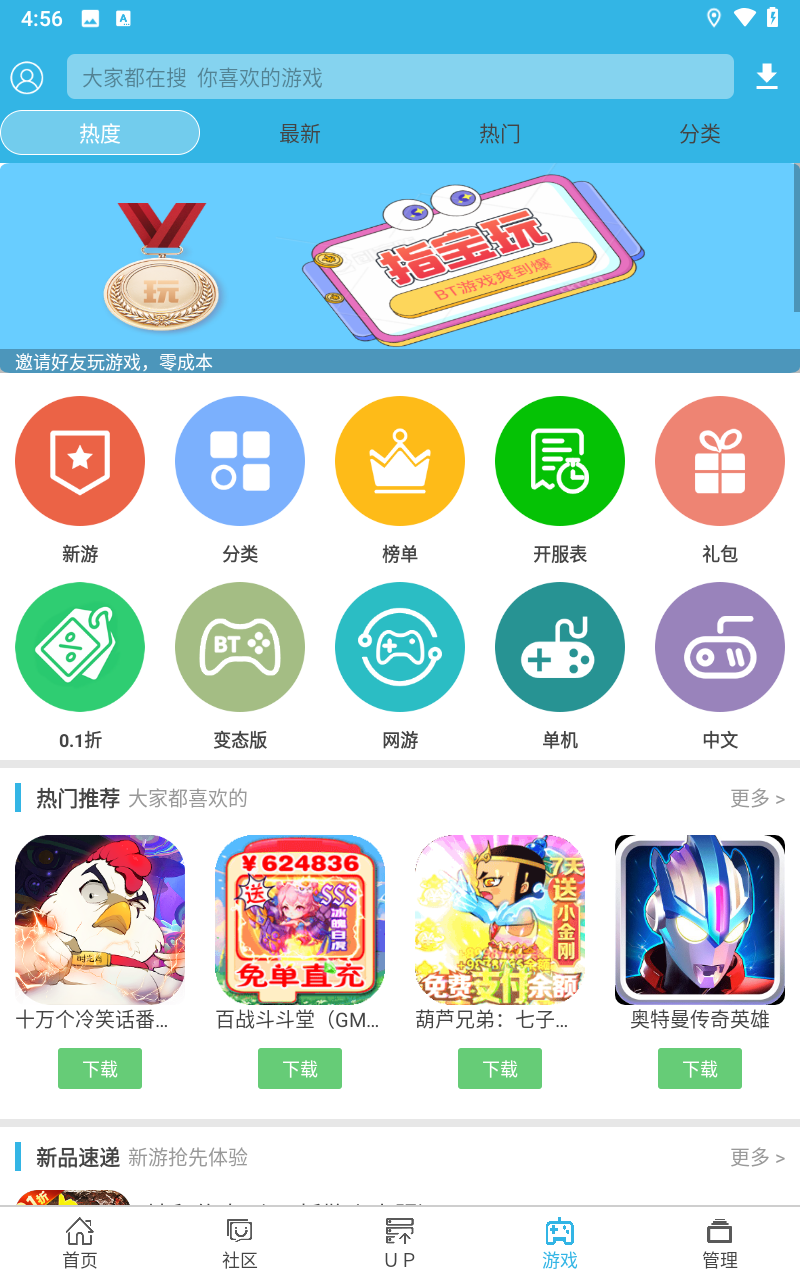Open the 邀请好友玩游戏 banner

coord(400,267)
